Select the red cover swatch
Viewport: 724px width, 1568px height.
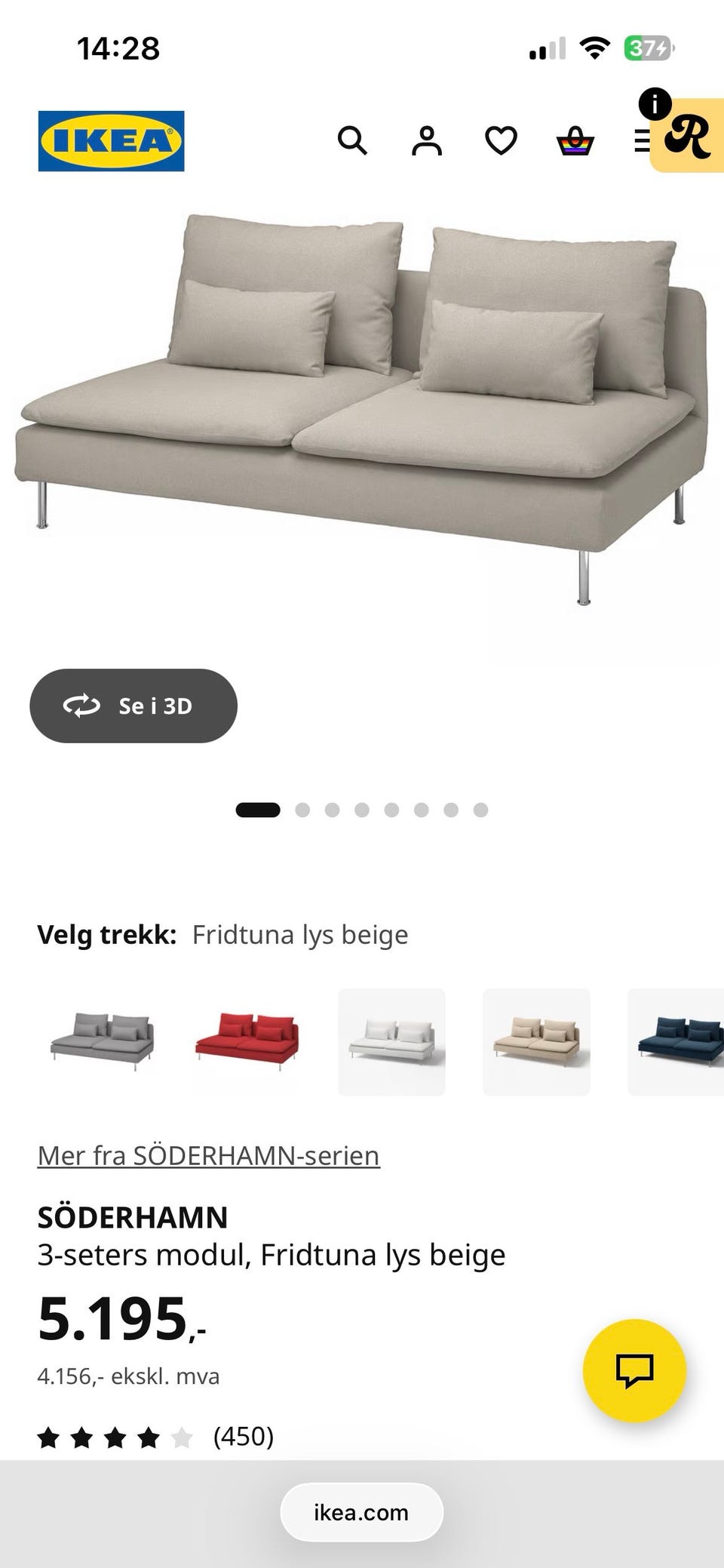(247, 1042)
